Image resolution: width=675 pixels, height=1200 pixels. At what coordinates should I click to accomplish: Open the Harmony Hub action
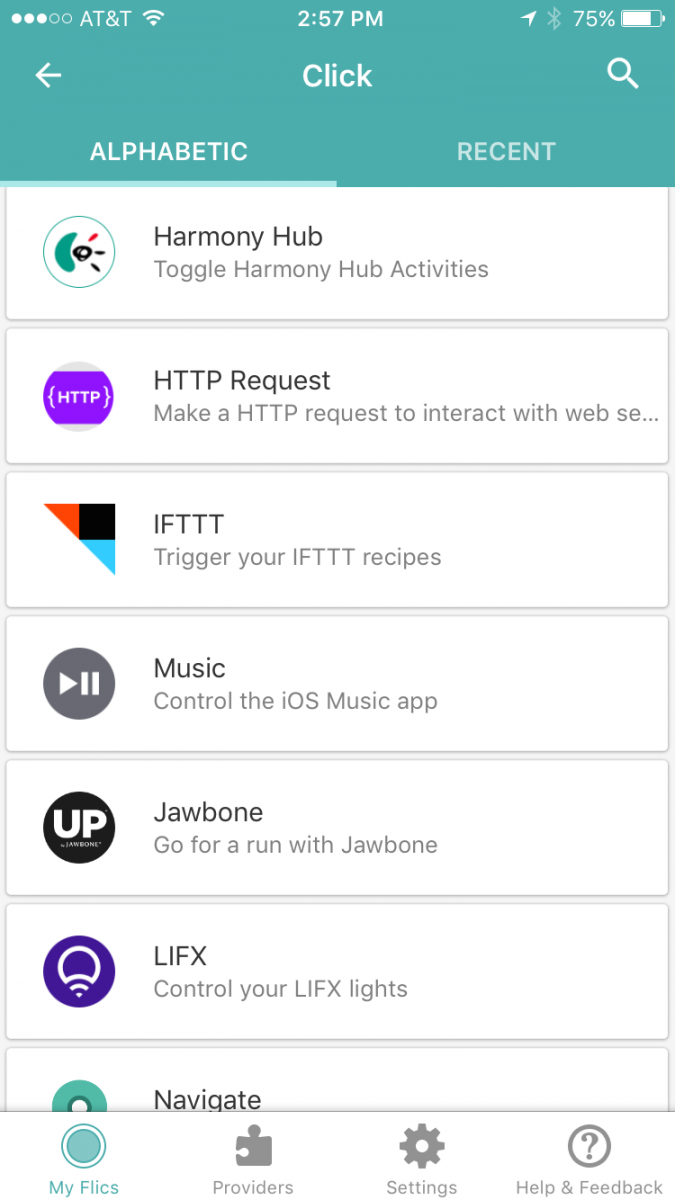337,253
